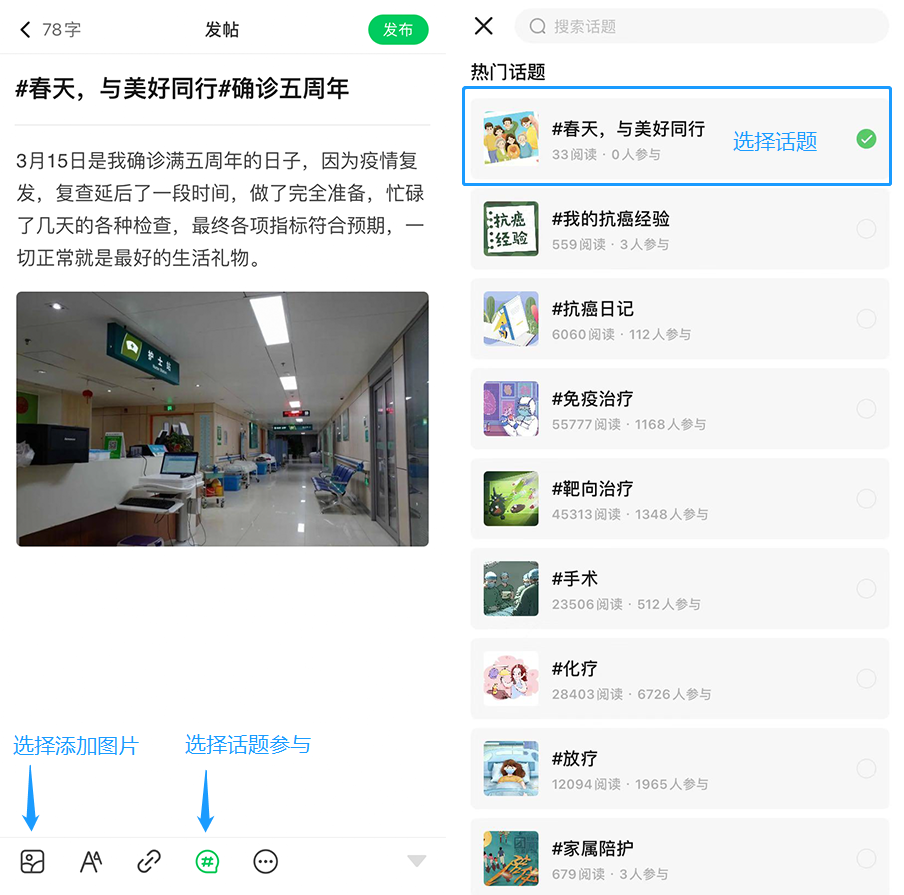The image size is (904, 895).
Task: Go back from the post editor
Action: [x=26, y=30]
